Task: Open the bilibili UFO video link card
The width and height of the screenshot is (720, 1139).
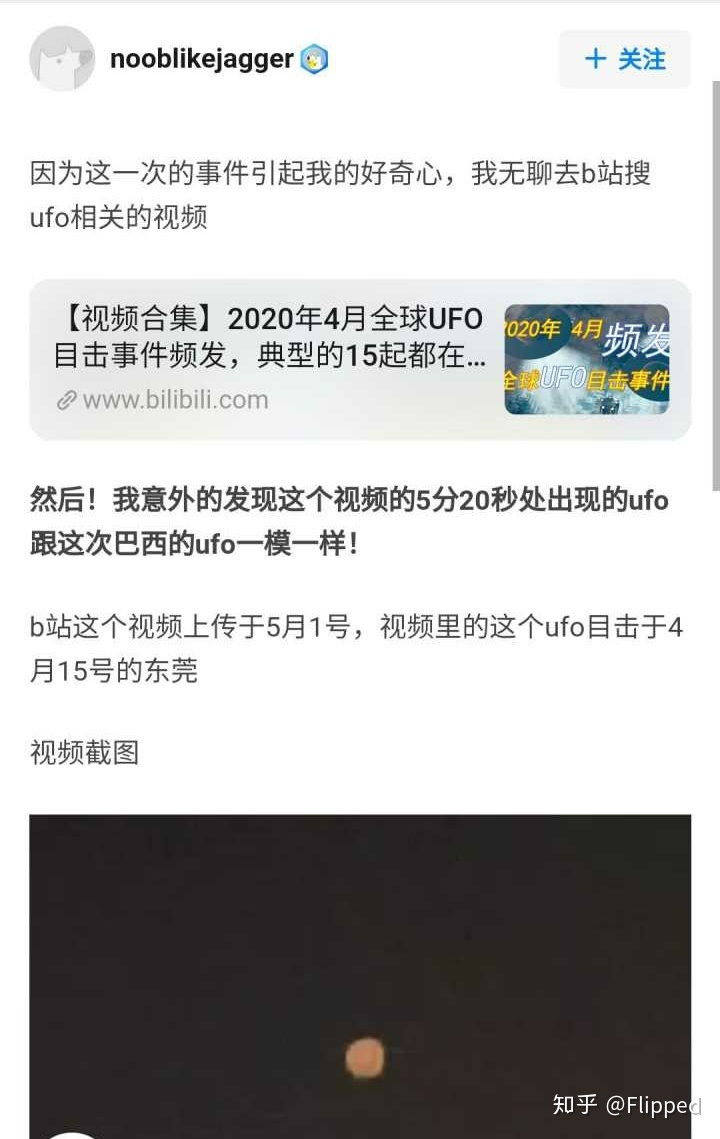Action: (360, 360)
